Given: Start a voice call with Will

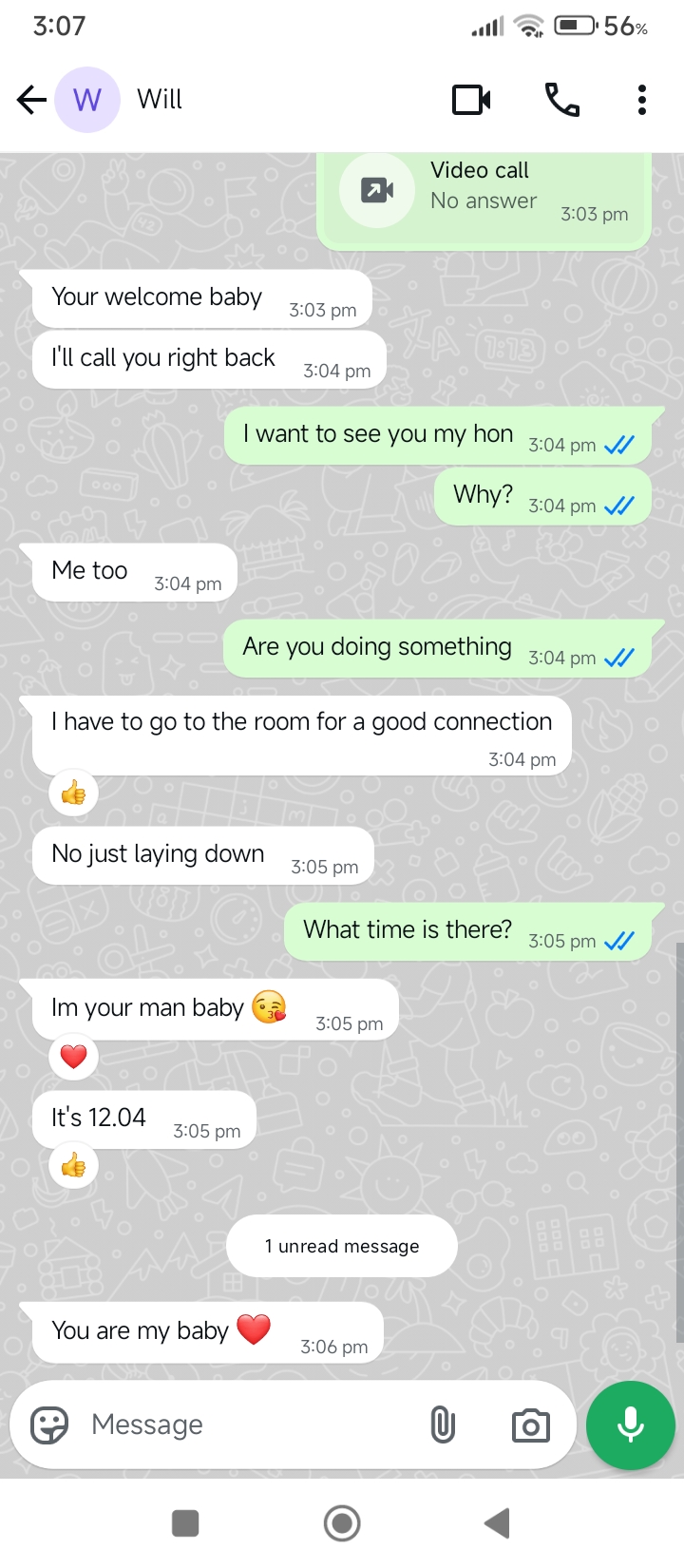Looking at the screenshot, I should coord(561,99).
